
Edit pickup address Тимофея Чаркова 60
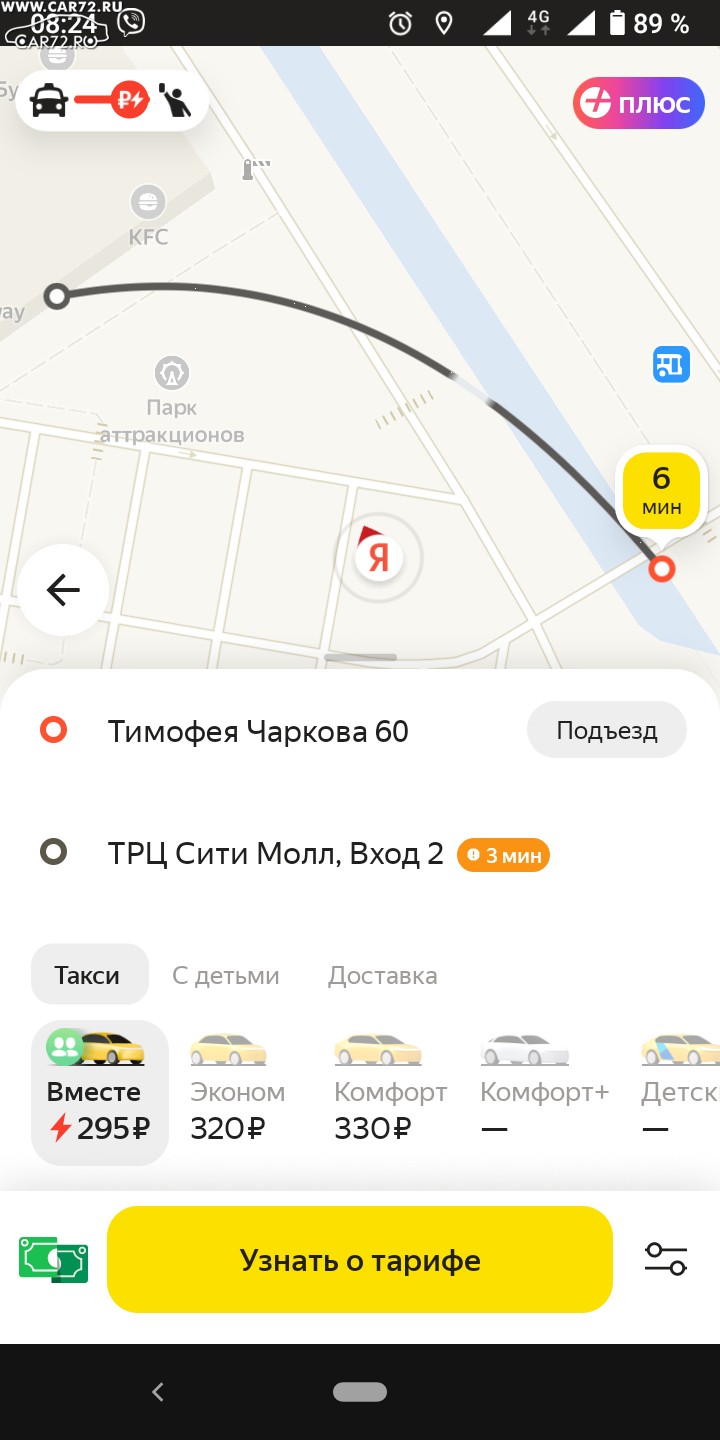click(x=258, y=731)
